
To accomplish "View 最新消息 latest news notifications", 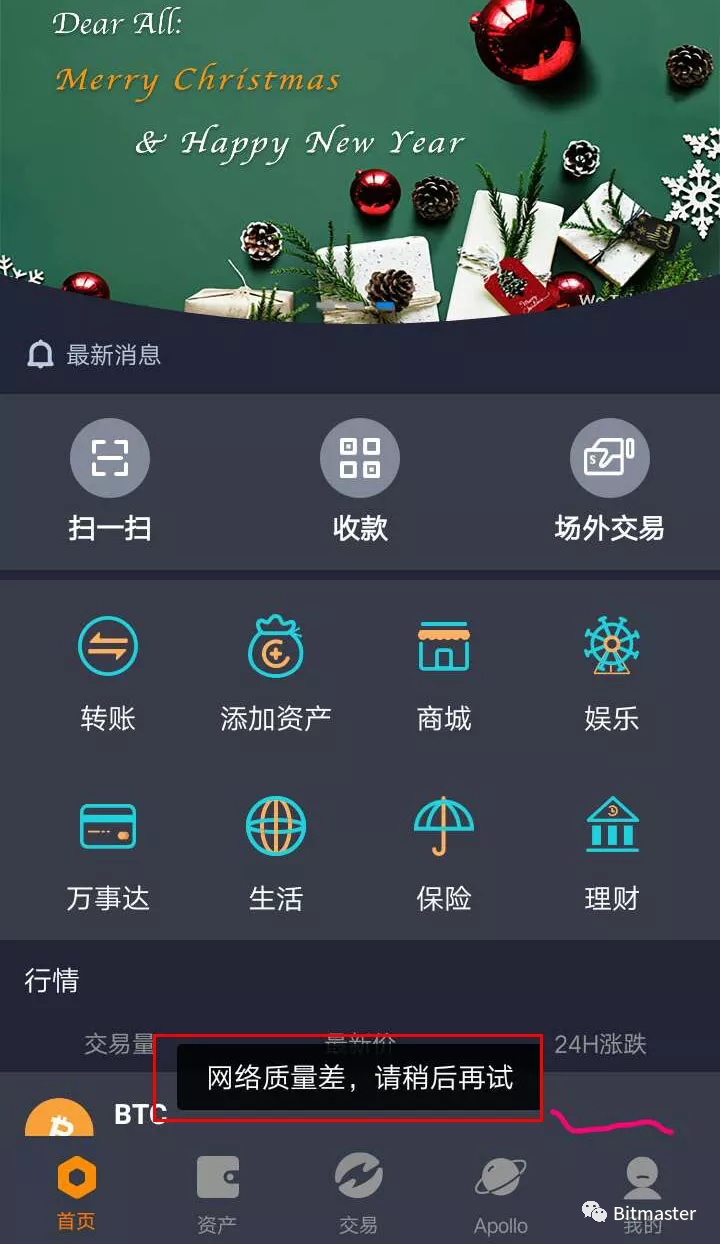I will pyautogui.click(x=95, y=355).
